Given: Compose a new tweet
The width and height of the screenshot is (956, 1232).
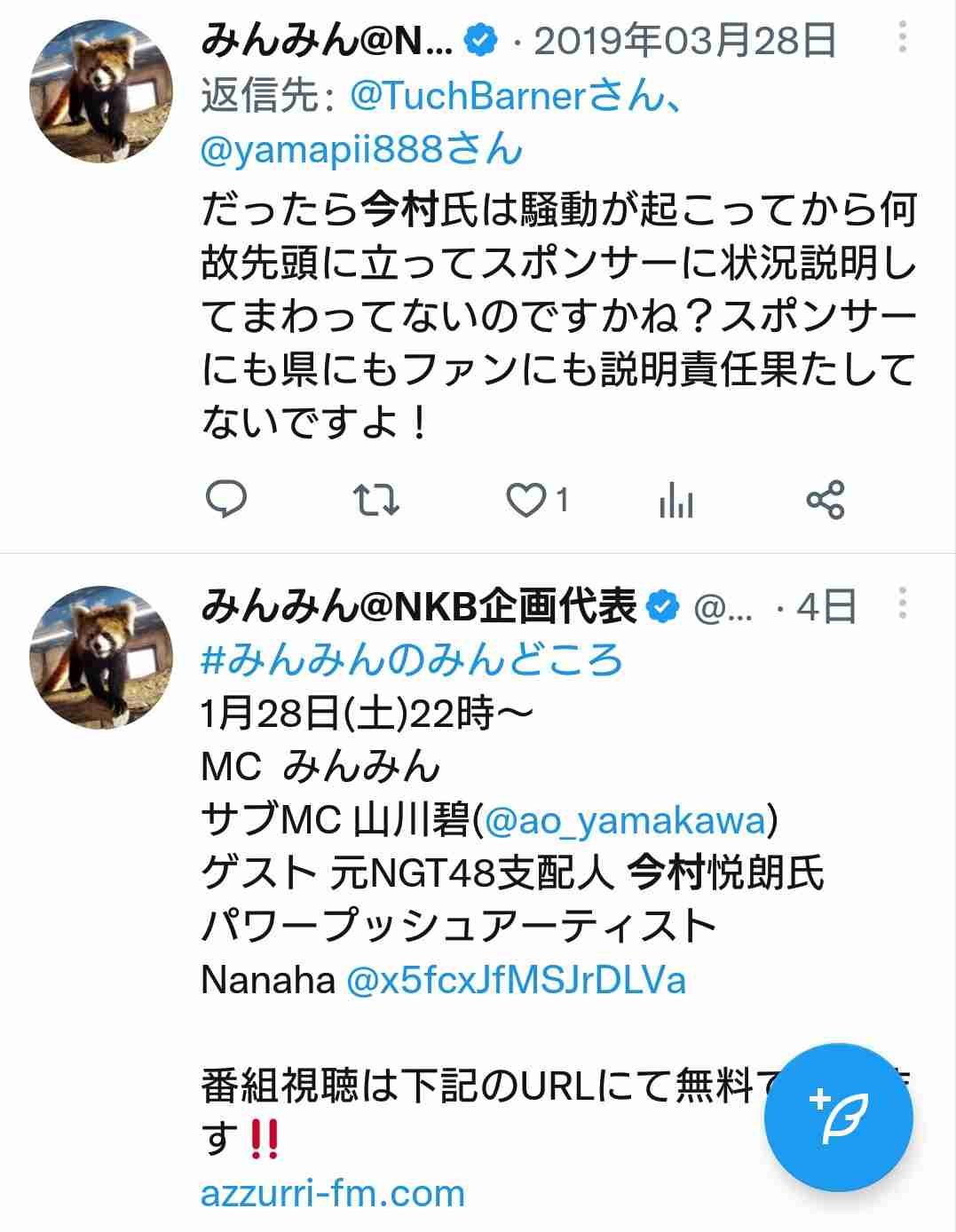Looking at the screenshot, I should tap(839, 1117).
